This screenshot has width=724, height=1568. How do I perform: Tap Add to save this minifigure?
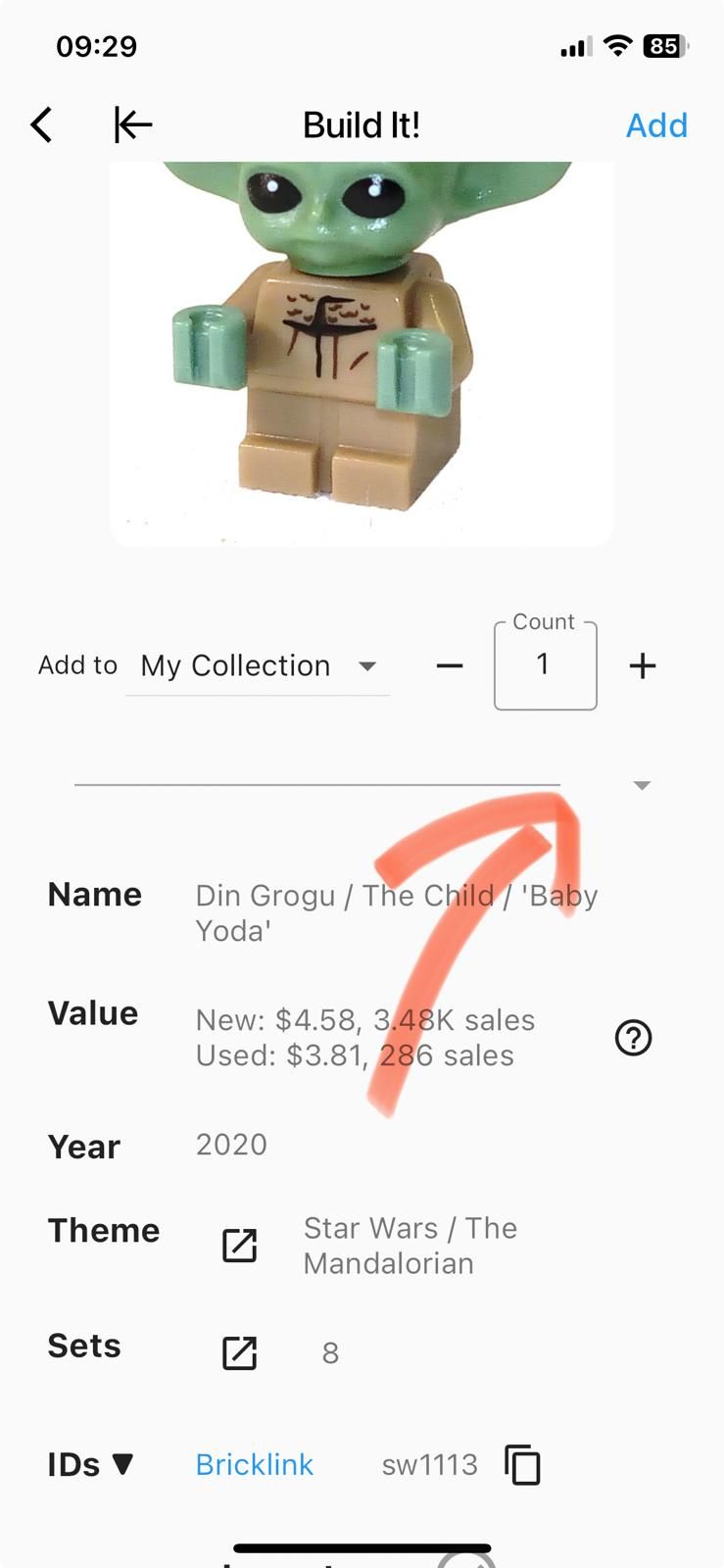[x=656, y=125]
